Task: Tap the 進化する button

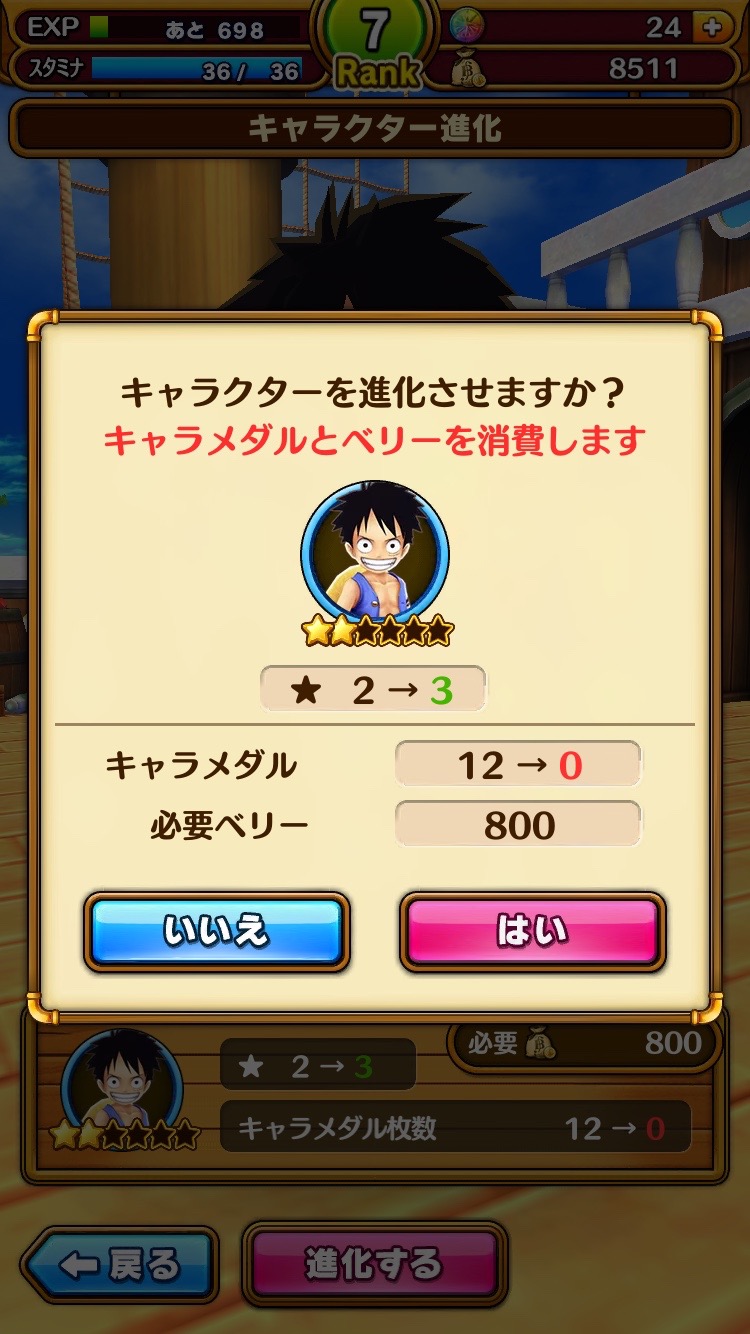Action: pyautogui.click(x=374, y=1266)
